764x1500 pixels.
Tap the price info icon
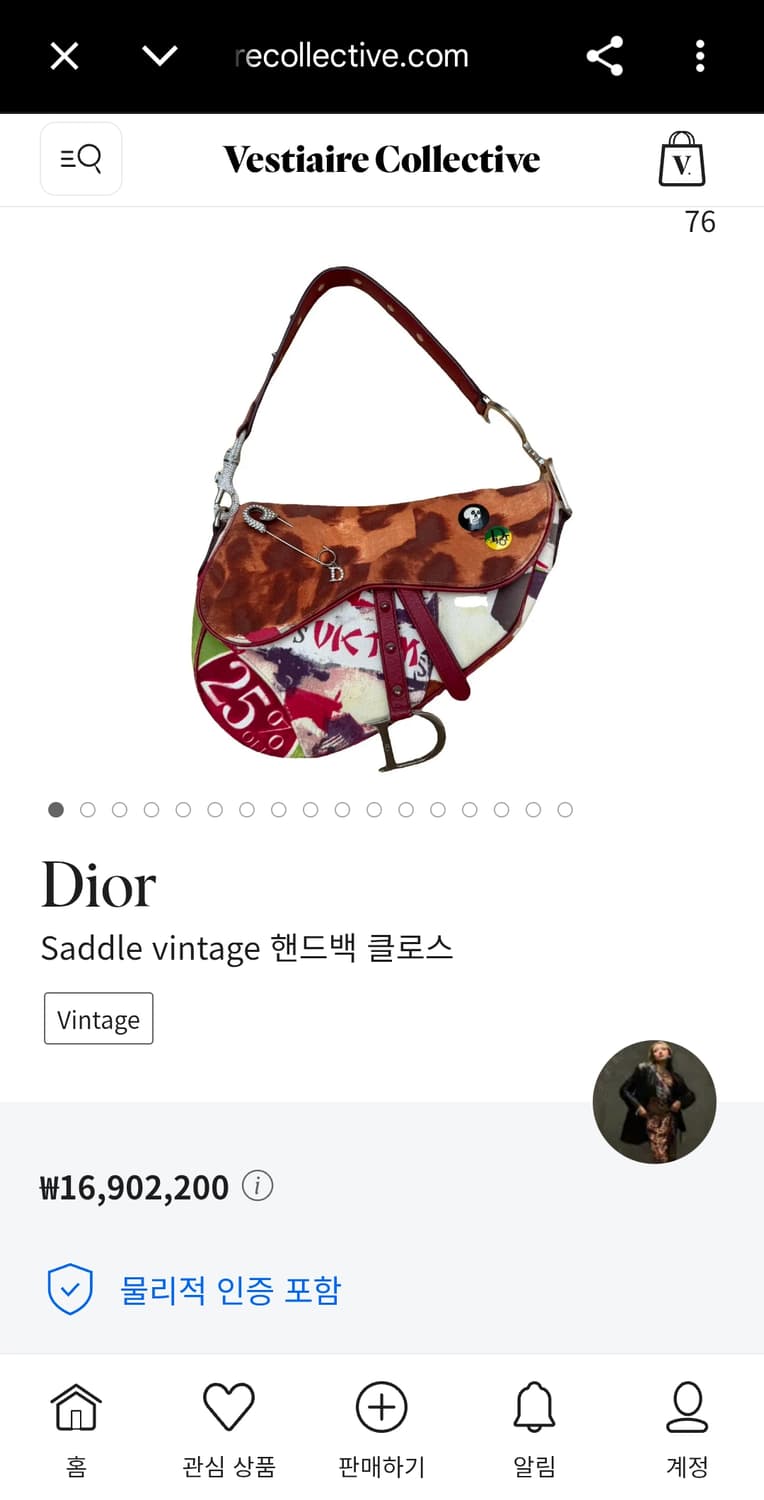258,1186
